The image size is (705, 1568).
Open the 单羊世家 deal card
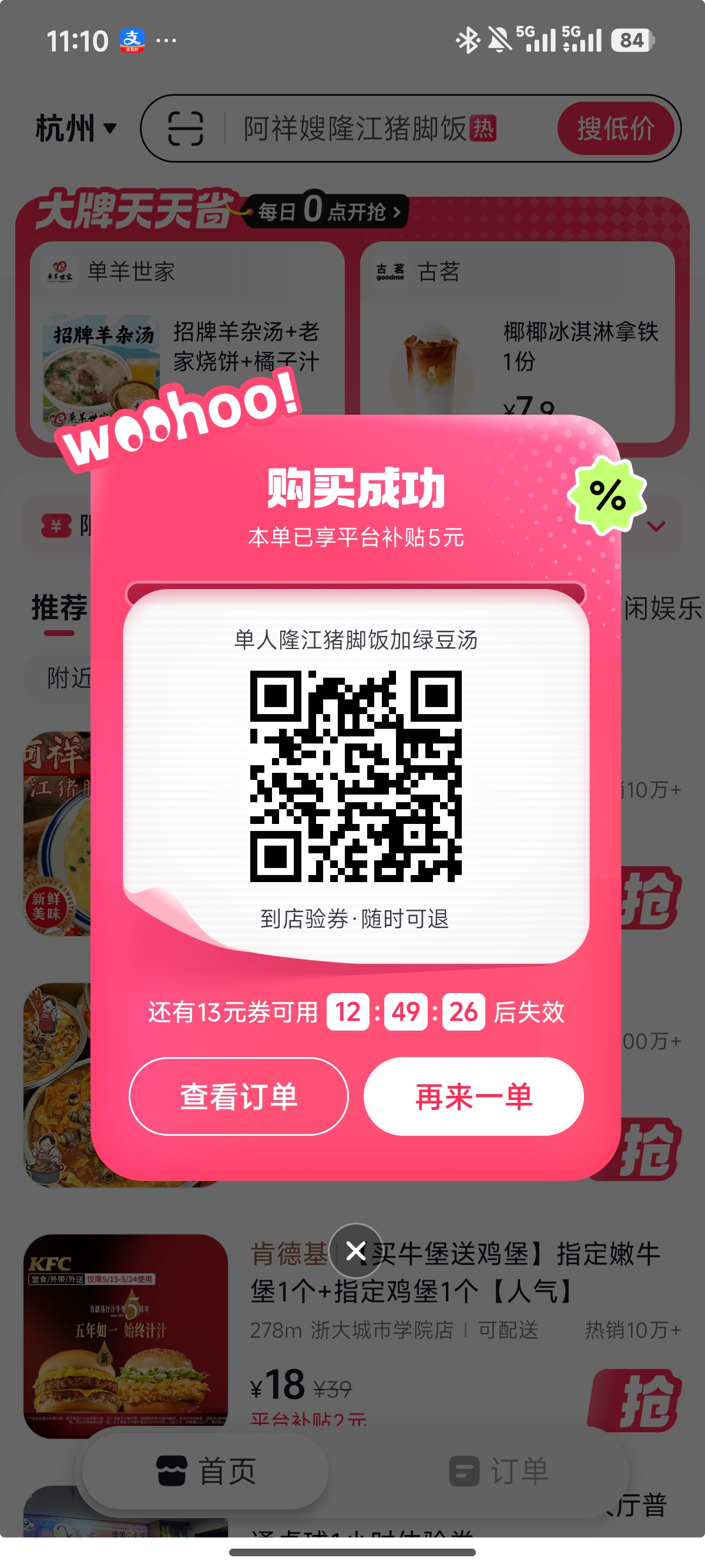pos(187,341)
